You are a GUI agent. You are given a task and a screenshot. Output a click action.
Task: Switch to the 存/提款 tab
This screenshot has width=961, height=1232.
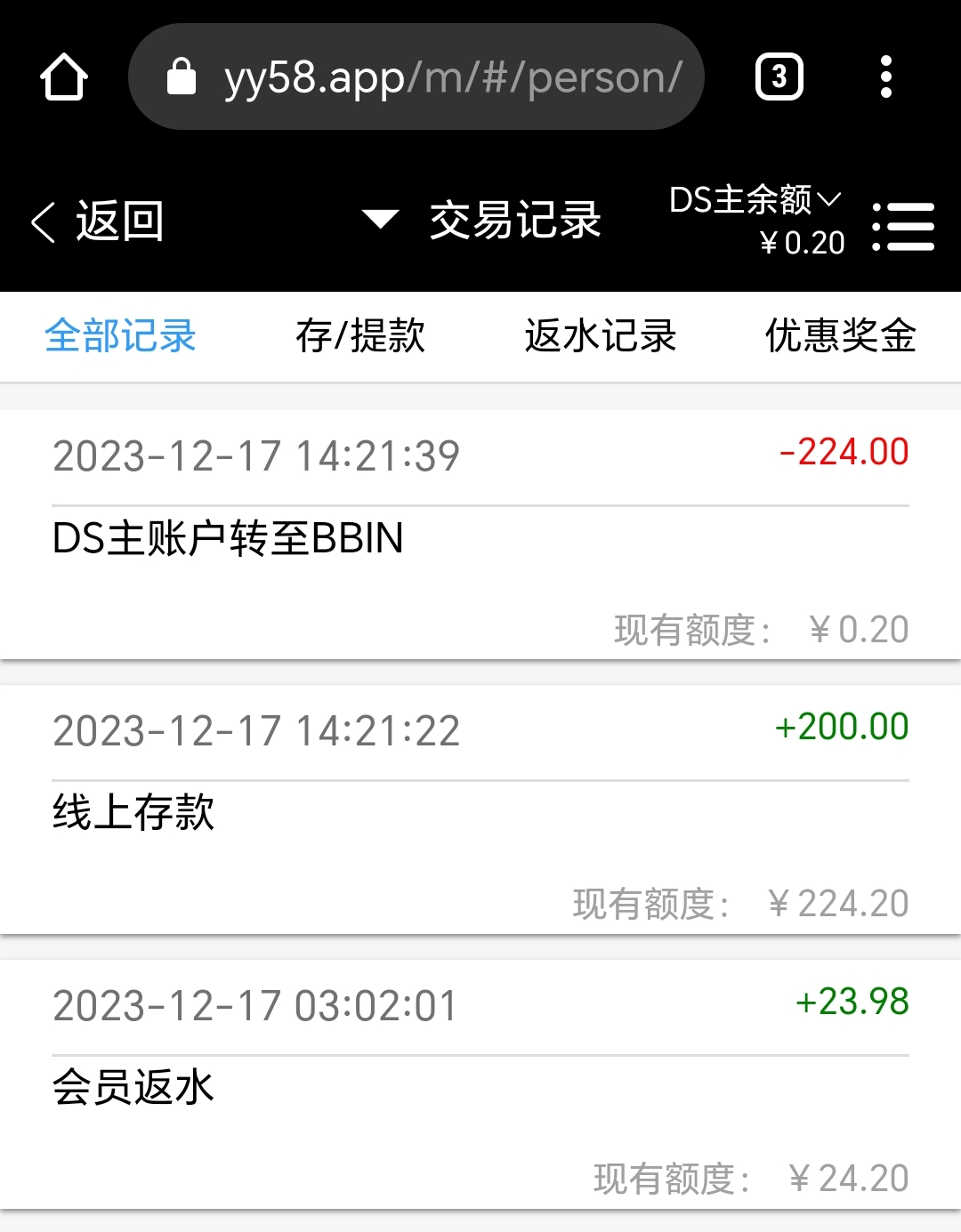[360, 336]
